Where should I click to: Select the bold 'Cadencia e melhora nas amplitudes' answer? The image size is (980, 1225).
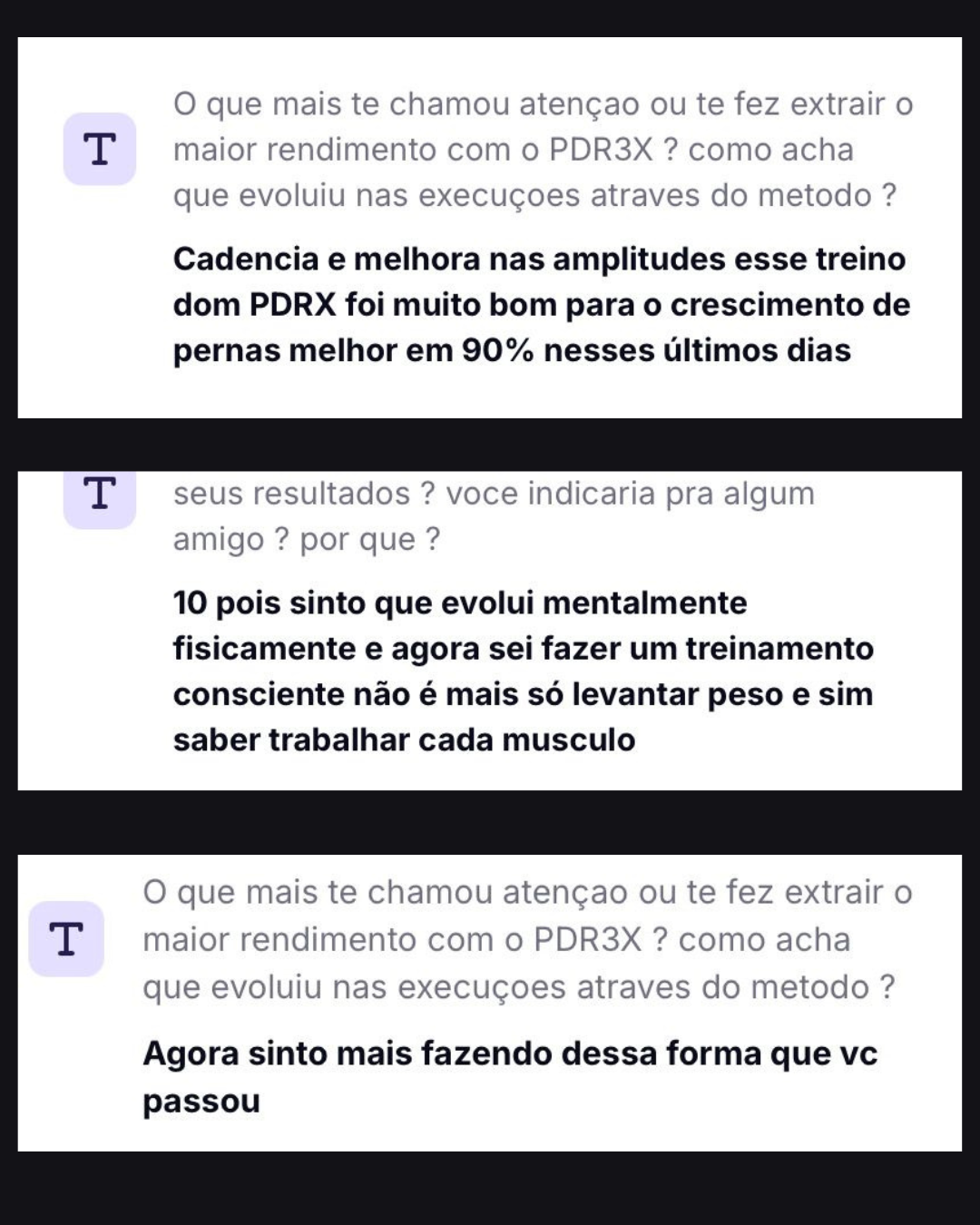coord(540,304)
